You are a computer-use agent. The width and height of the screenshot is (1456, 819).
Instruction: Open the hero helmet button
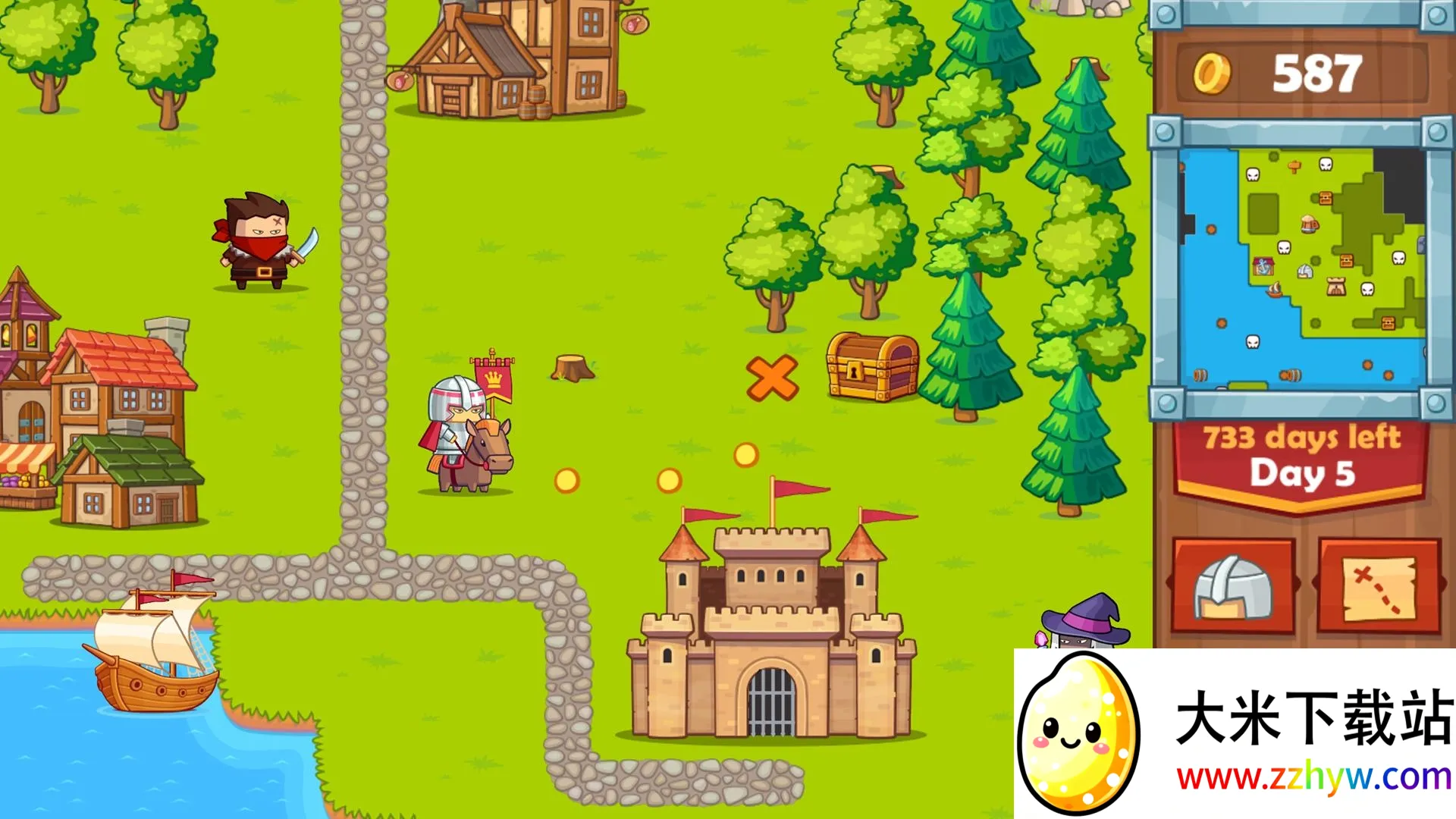(x=1232, y=587)
